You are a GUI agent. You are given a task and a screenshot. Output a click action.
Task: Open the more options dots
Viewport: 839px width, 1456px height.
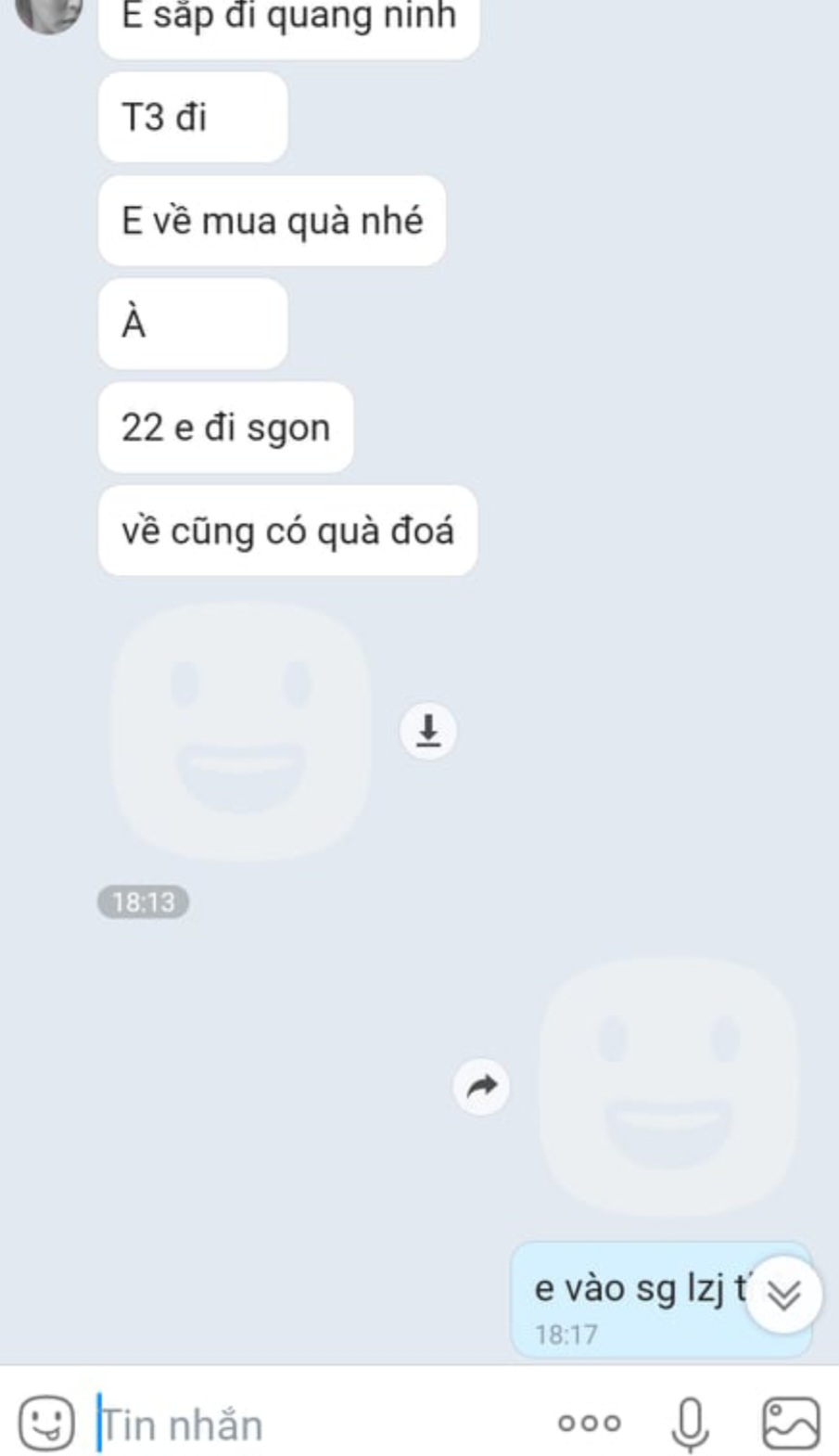click(589, 1423)
